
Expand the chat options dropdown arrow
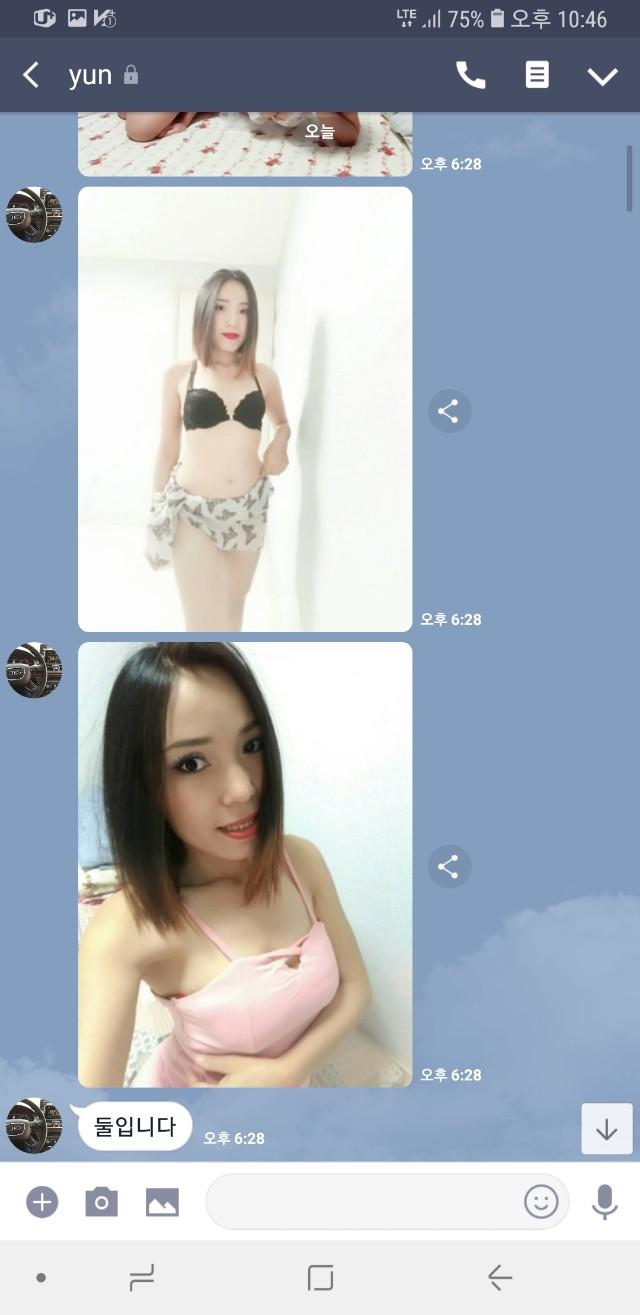(x=603, y=76)
